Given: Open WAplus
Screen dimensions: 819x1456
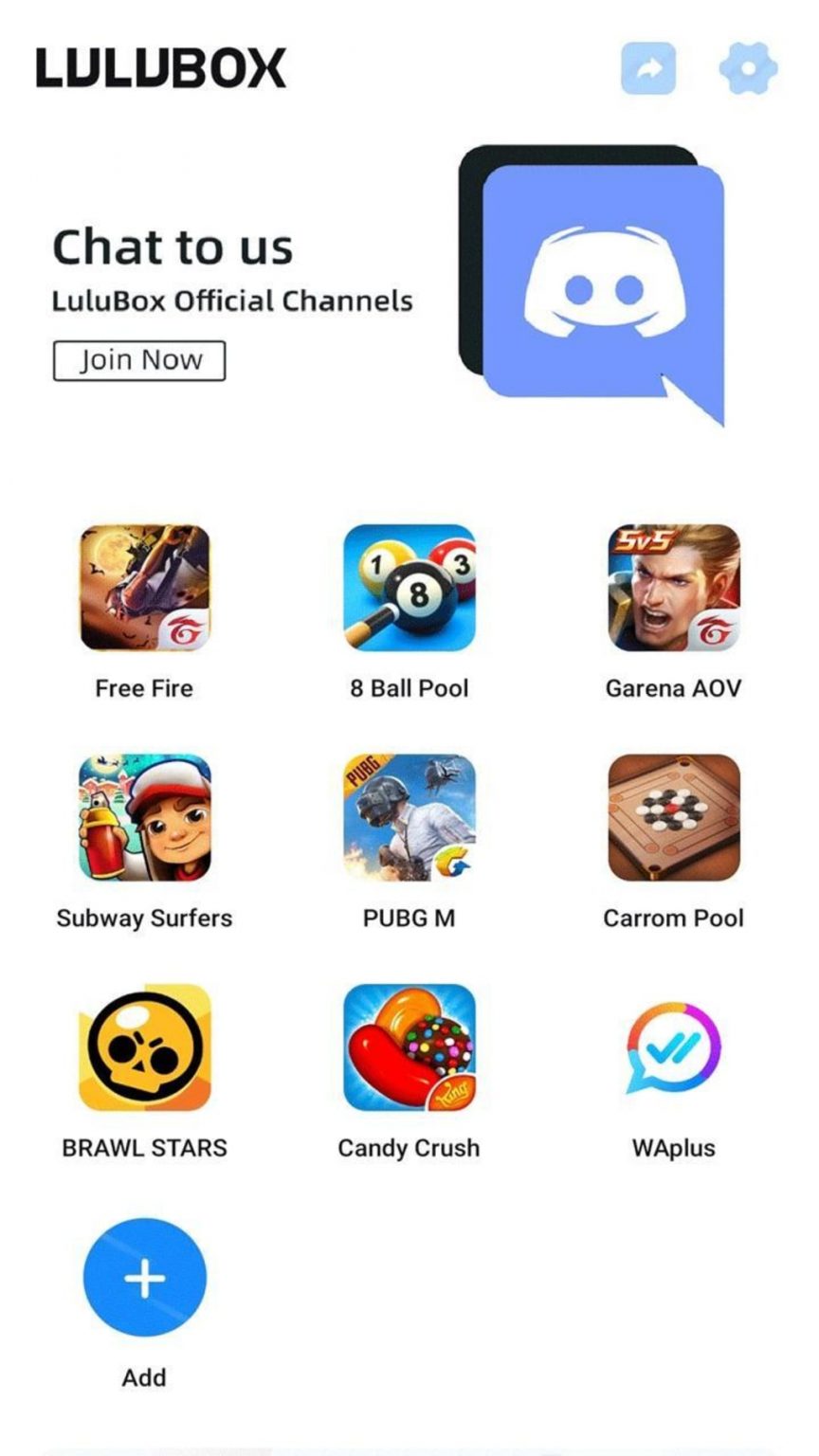Looking at the screenshot, I should click(x=673, y=1047).
